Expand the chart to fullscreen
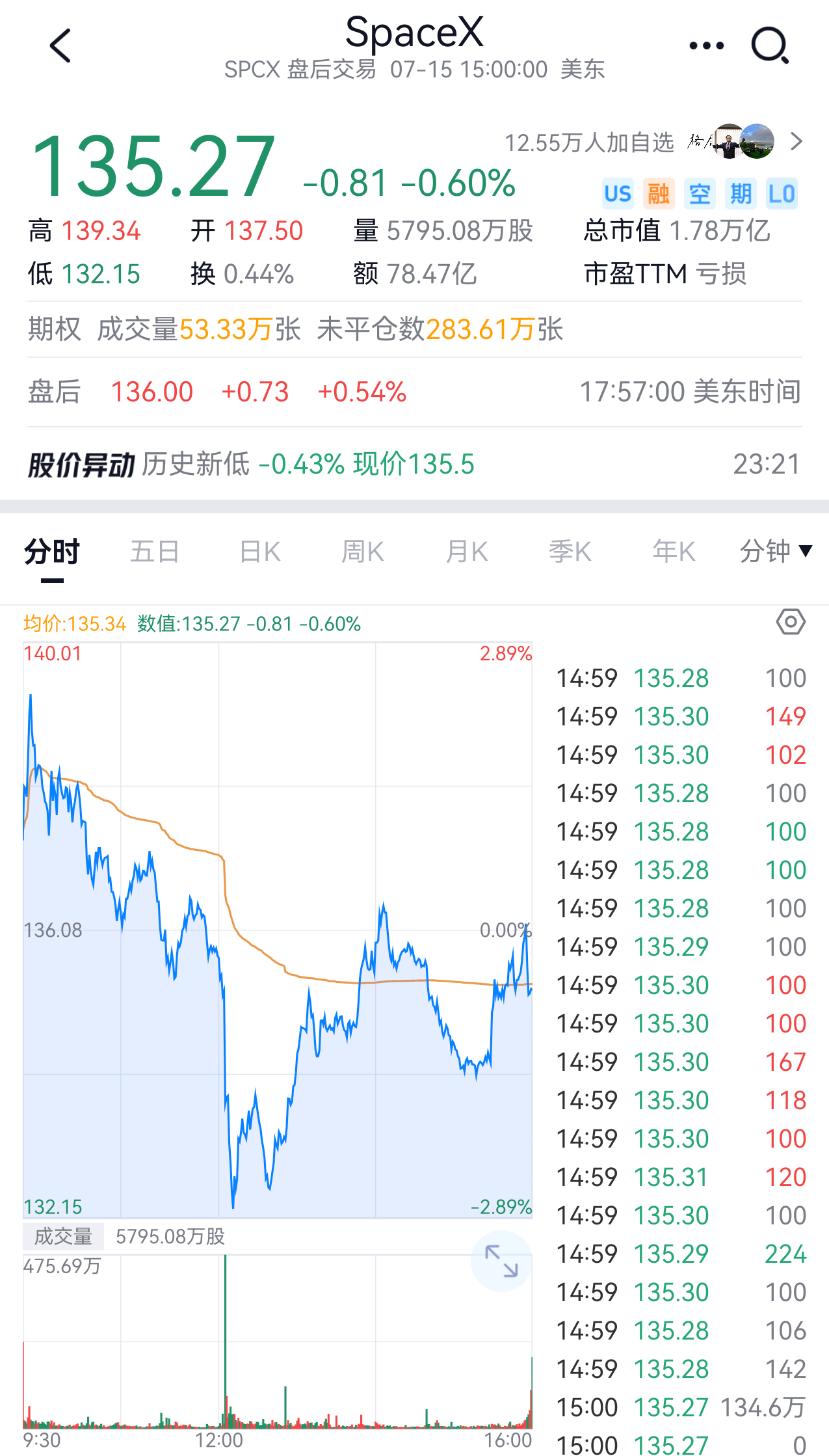The width and height of the screenshot is (829, 1456). (501, 1261)
